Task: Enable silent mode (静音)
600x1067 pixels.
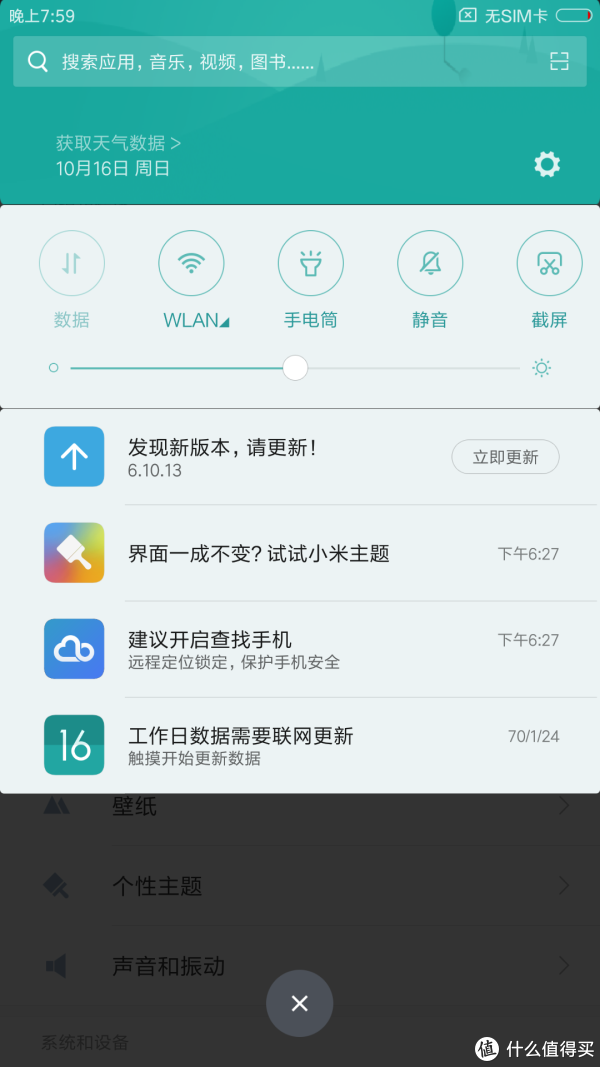Action: [x=430, y=264]
